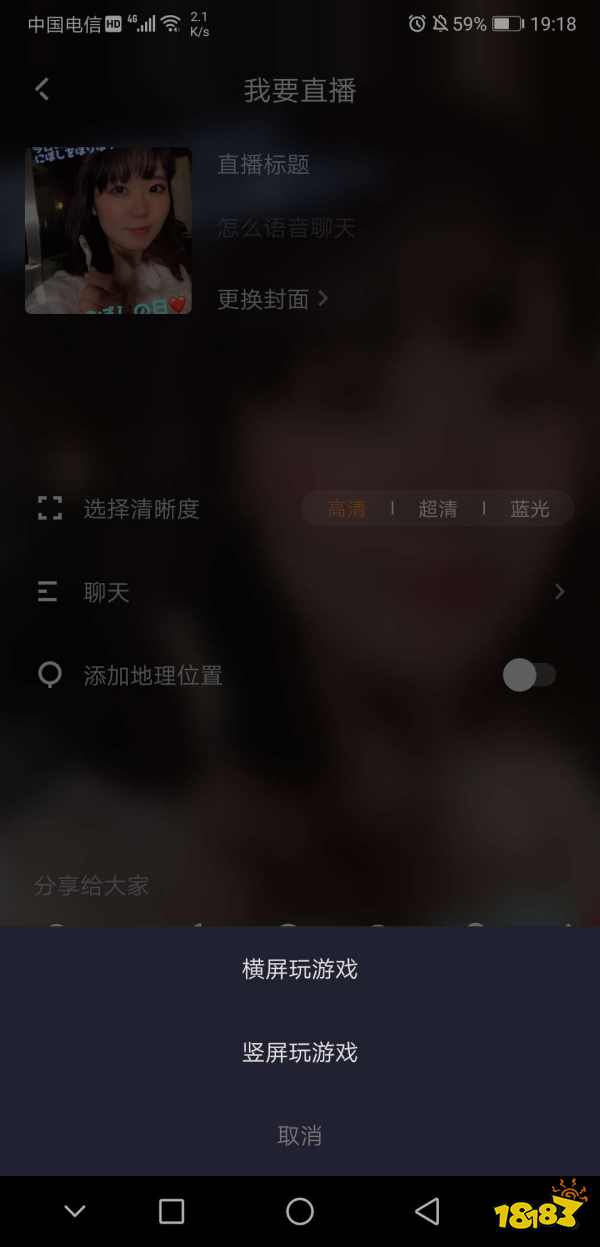Open the 聊天 settings row

[x=300, y=592]
